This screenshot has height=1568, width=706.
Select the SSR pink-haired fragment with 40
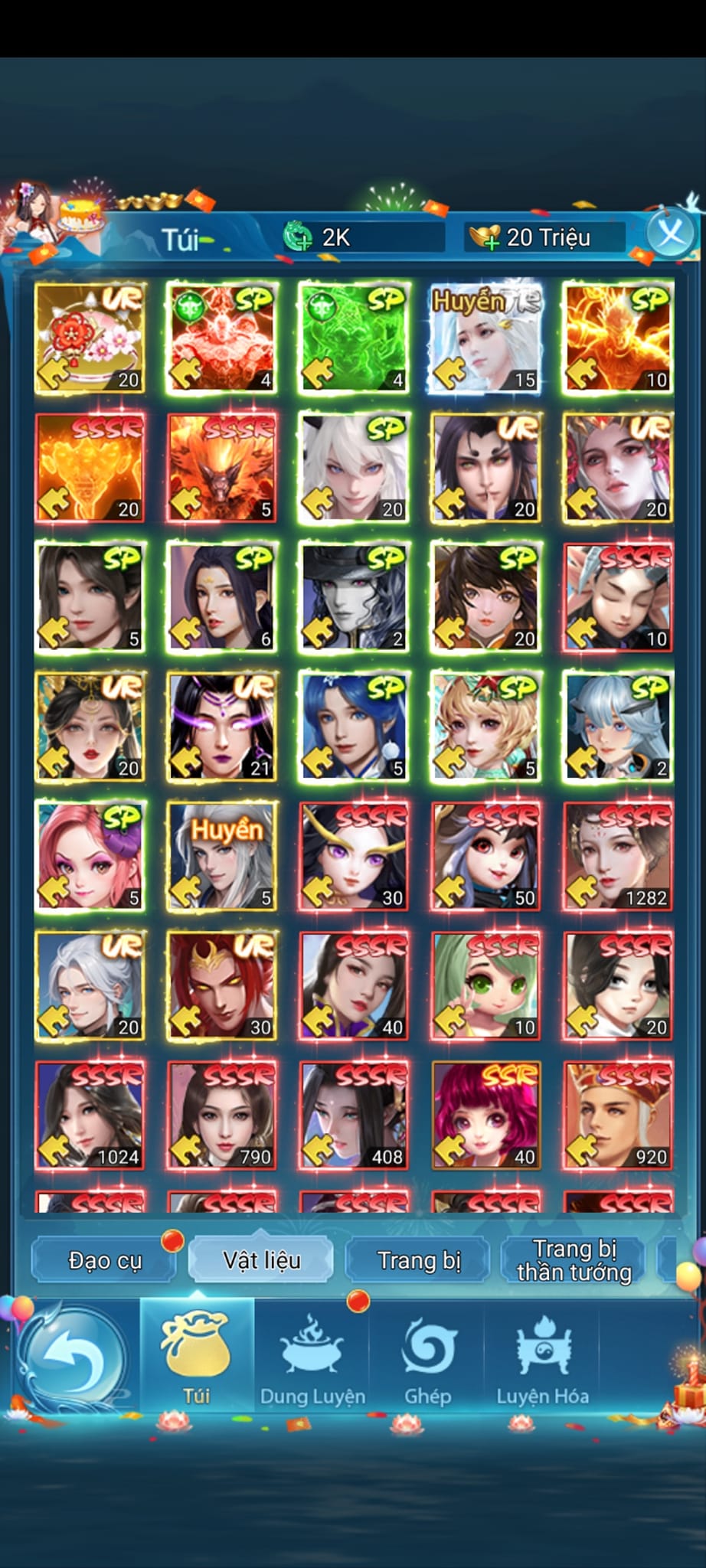pyautogui.click(x=486, y=1115)
